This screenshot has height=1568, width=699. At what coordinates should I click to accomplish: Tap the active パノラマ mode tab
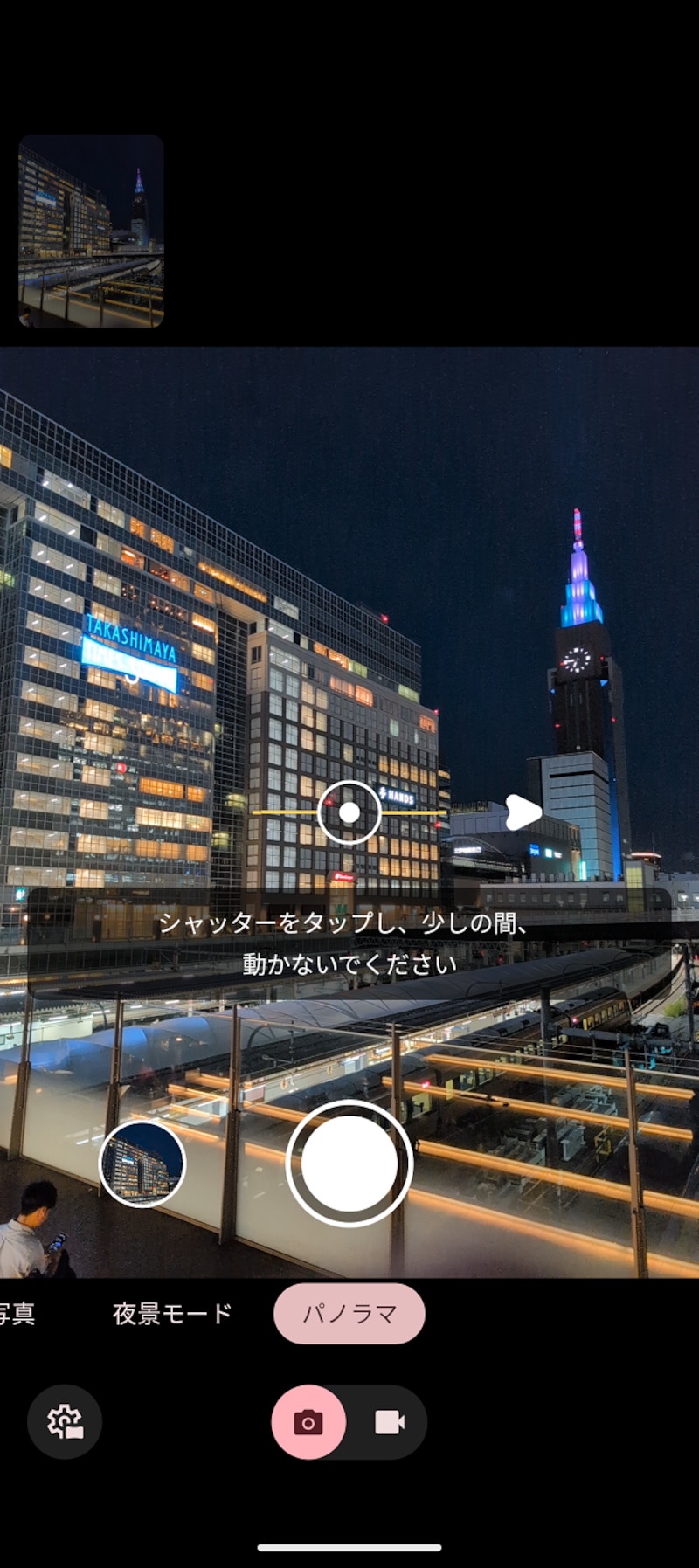click(x=349, y=1312)
